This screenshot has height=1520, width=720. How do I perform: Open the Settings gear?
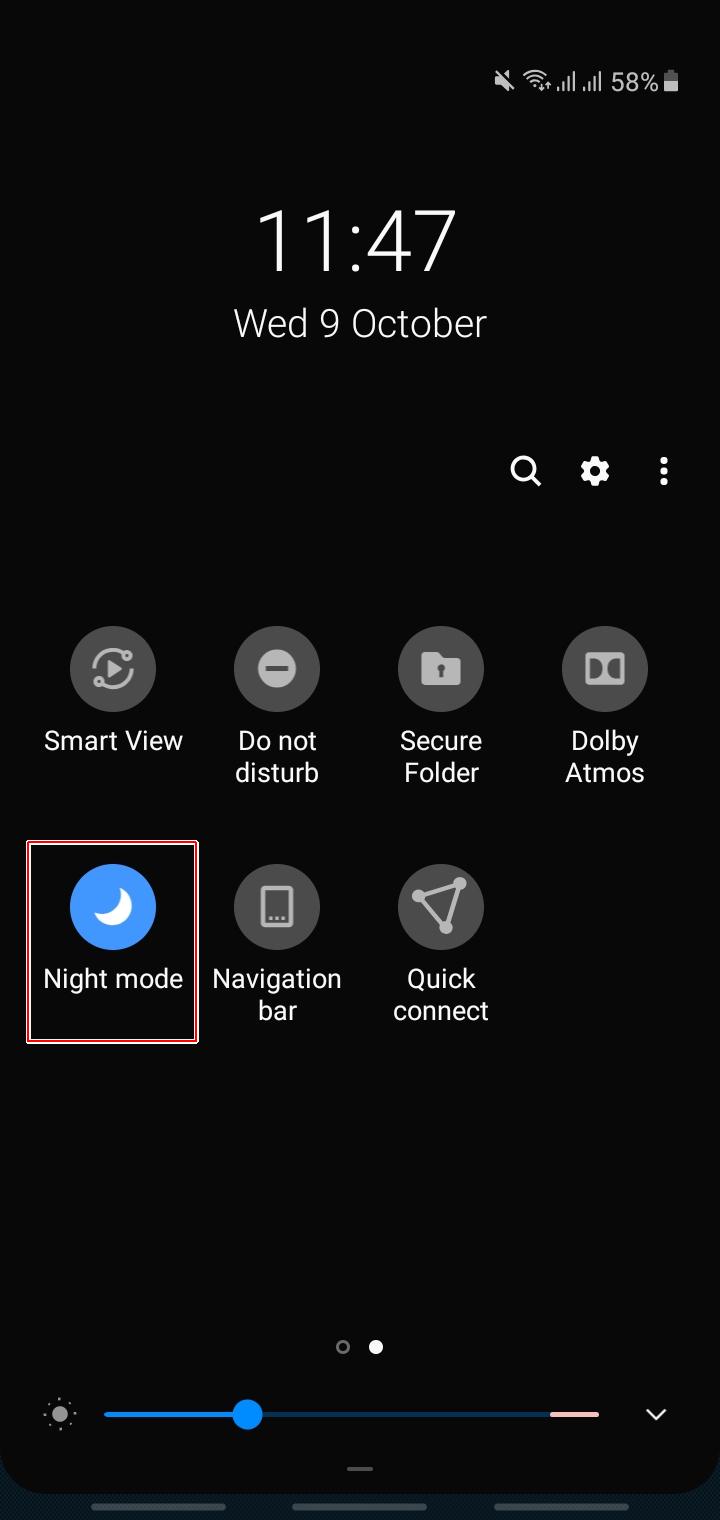[594, 471]
